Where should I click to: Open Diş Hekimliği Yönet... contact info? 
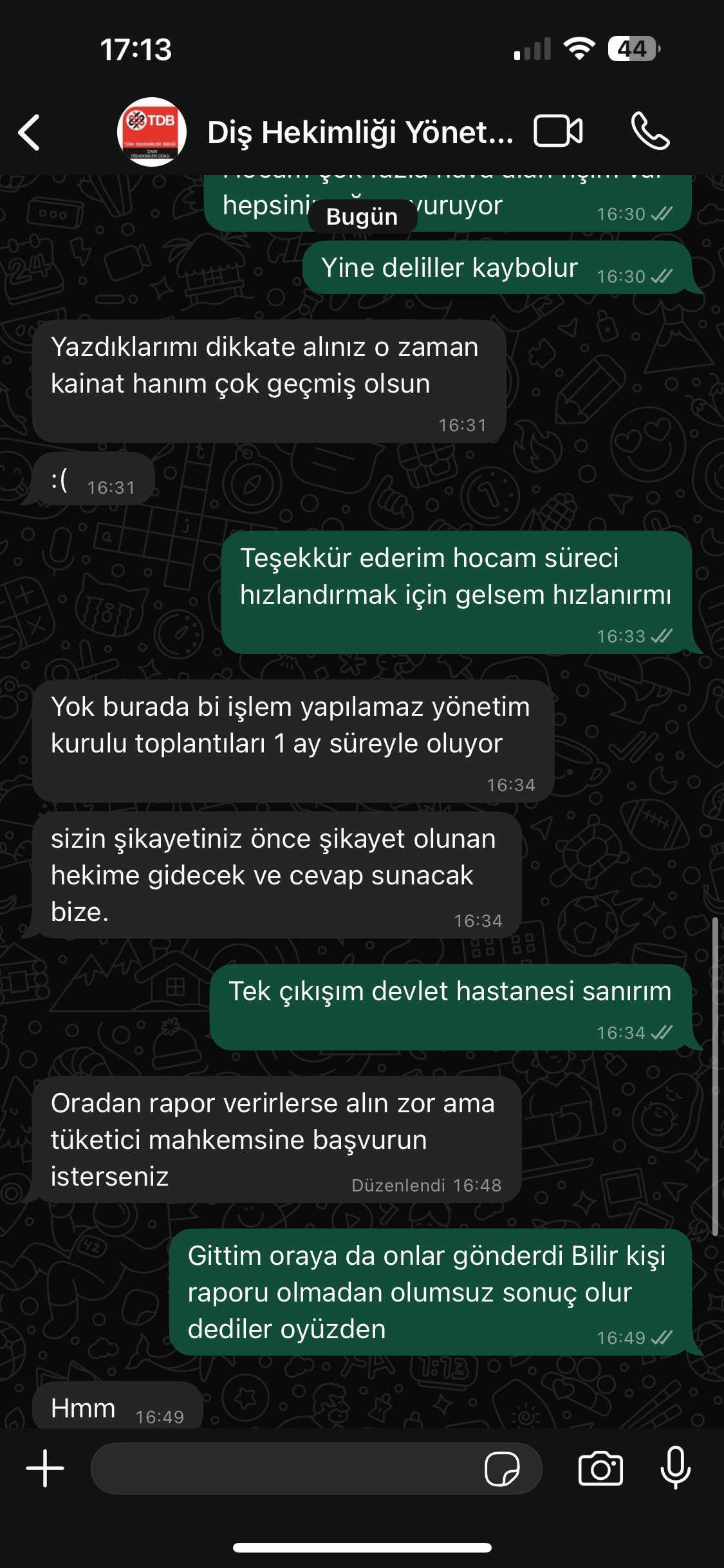(360, 133)
